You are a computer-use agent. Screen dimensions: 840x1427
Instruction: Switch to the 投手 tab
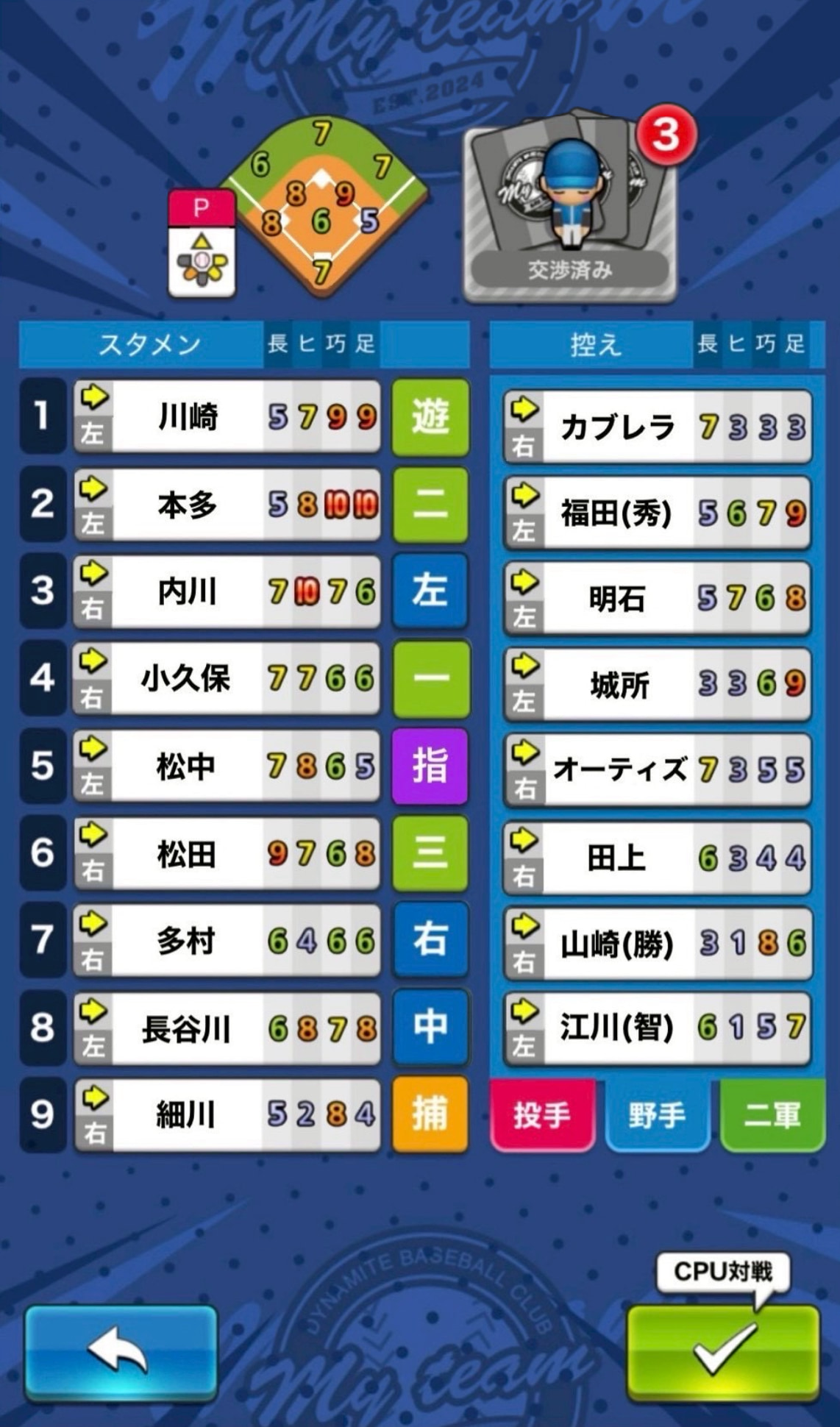click(x=542, y=1115)
